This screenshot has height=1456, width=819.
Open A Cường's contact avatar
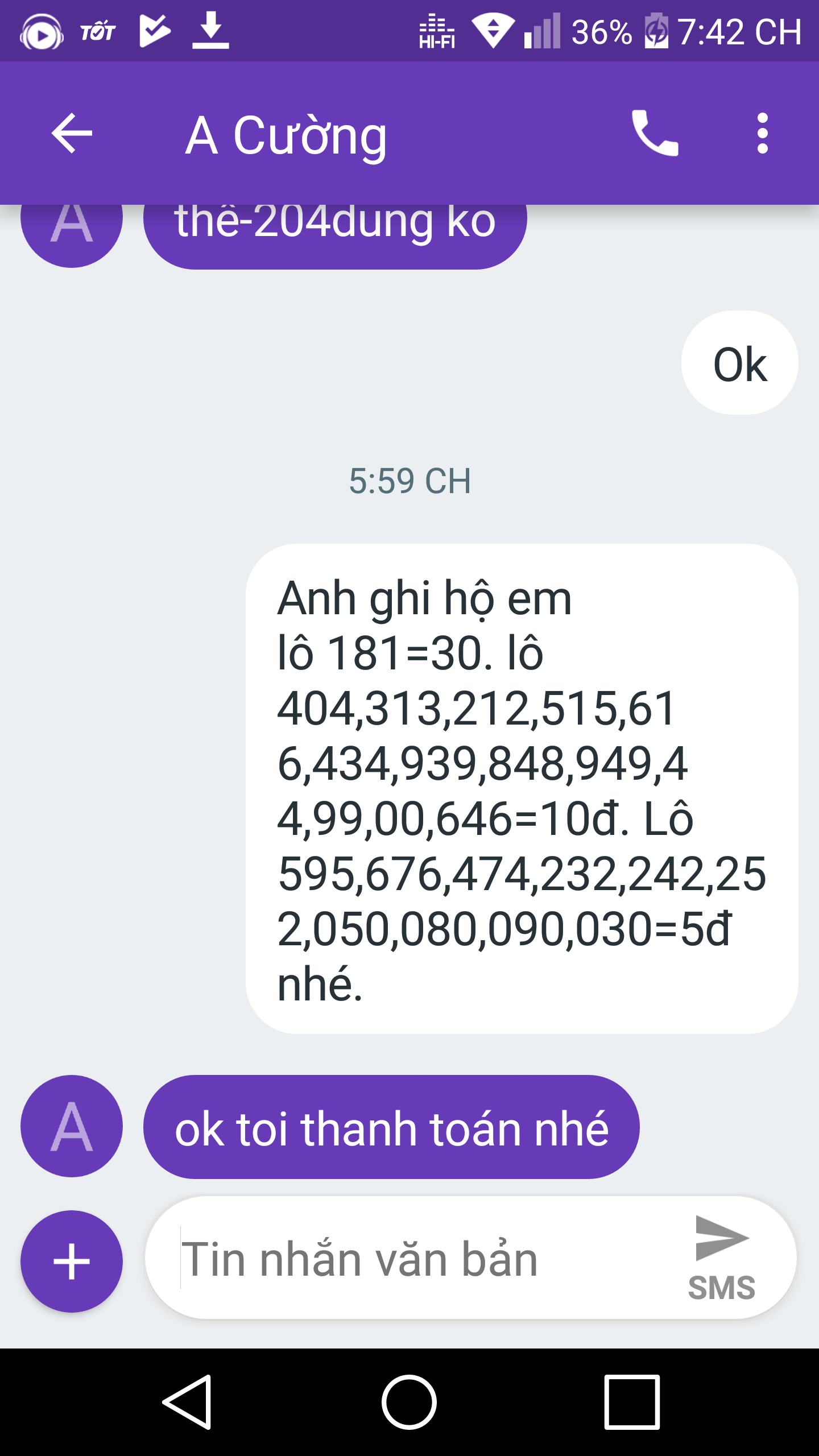coord(72,1126)
